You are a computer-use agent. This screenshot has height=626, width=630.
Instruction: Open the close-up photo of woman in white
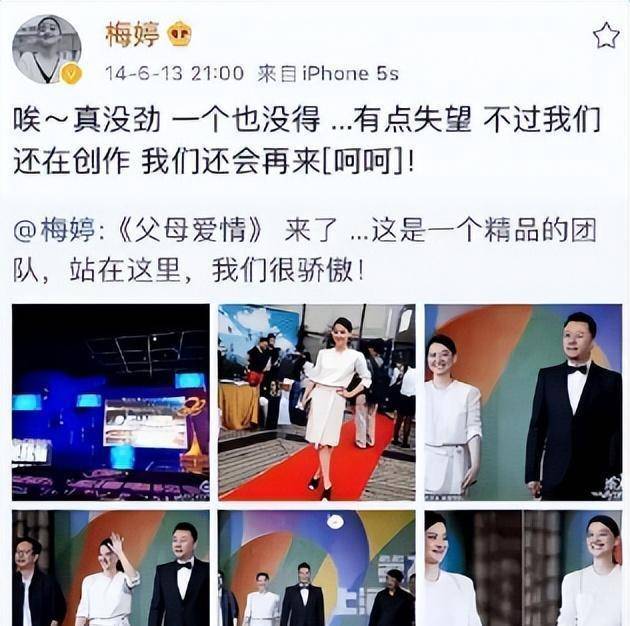click(522, 568)
